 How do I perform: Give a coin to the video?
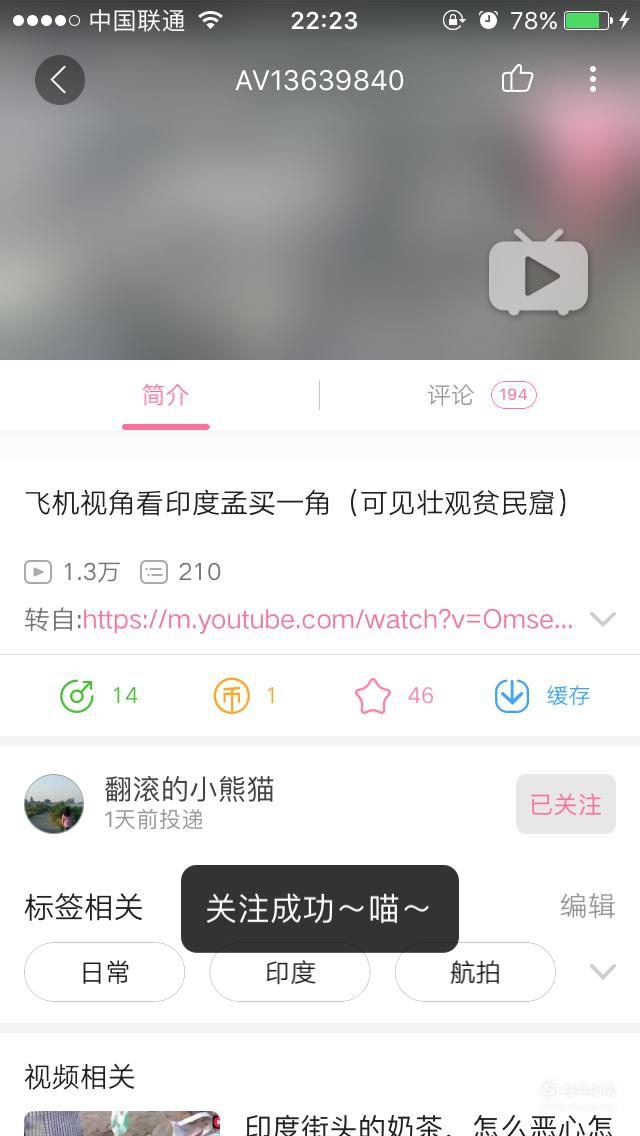245,696
